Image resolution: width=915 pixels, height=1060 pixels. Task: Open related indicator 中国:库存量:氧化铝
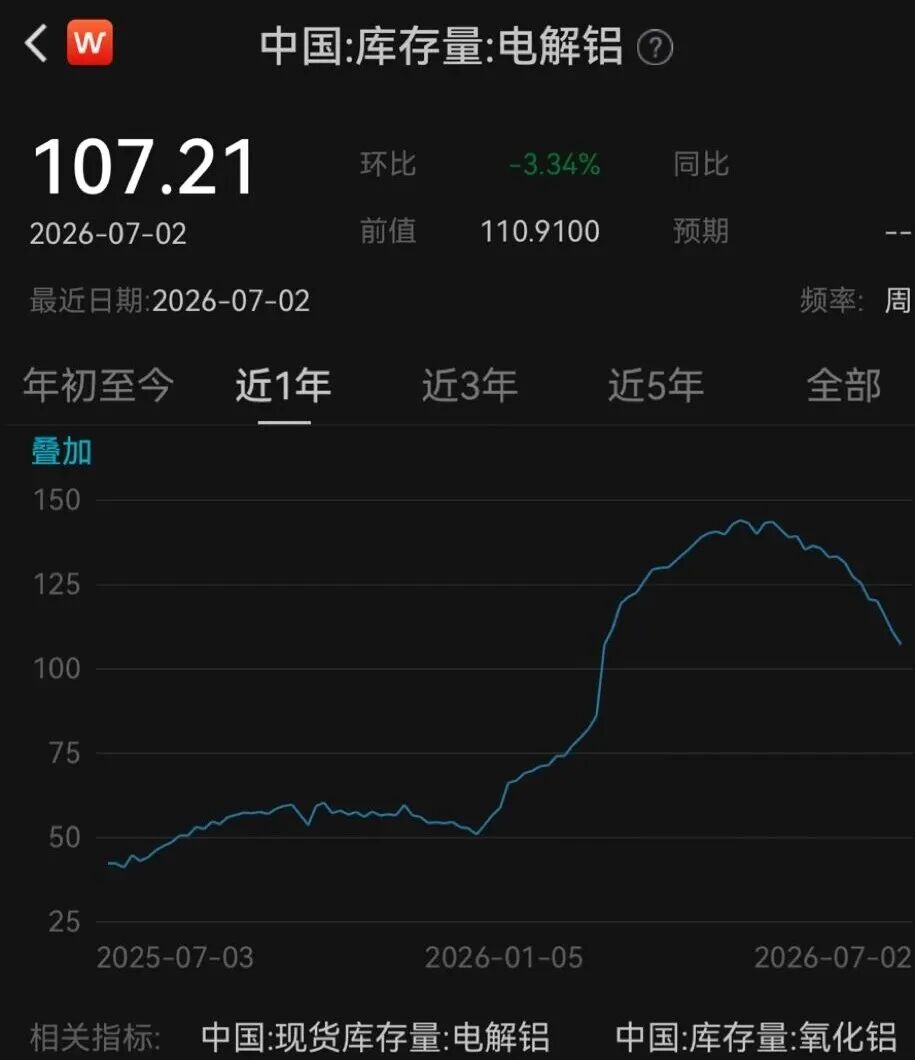point(756,1037)
